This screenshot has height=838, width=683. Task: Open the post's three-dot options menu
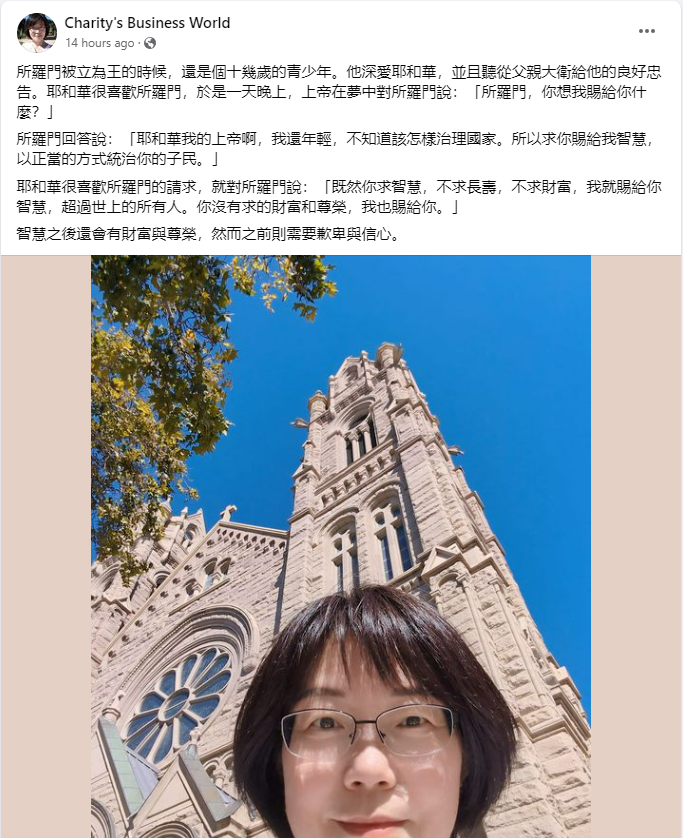coord(647,31)
